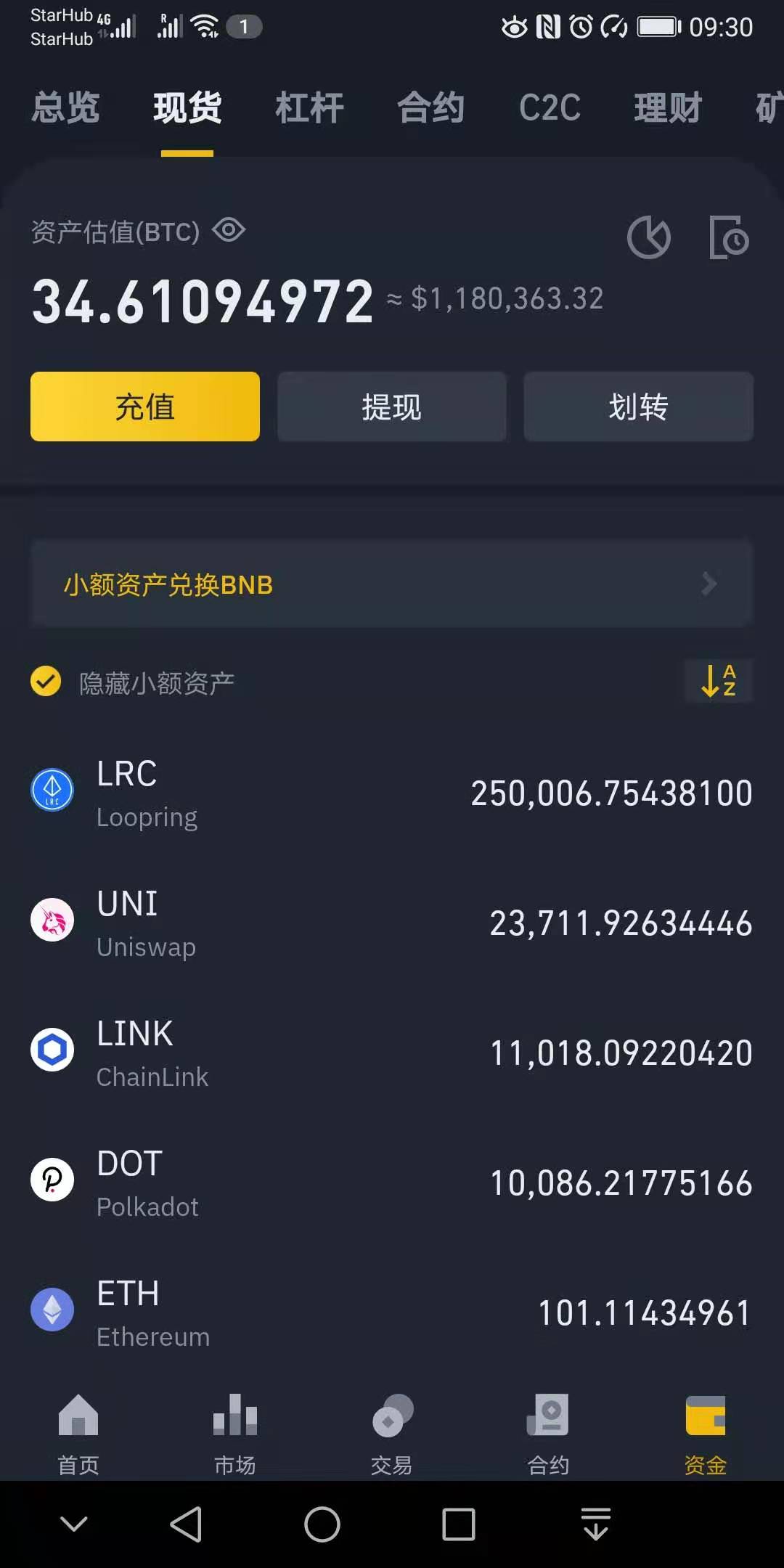Open the asset distribution pie chart icon
Image resolution: width=784 pixels, height=1568 pixels.
pos(648,237)
